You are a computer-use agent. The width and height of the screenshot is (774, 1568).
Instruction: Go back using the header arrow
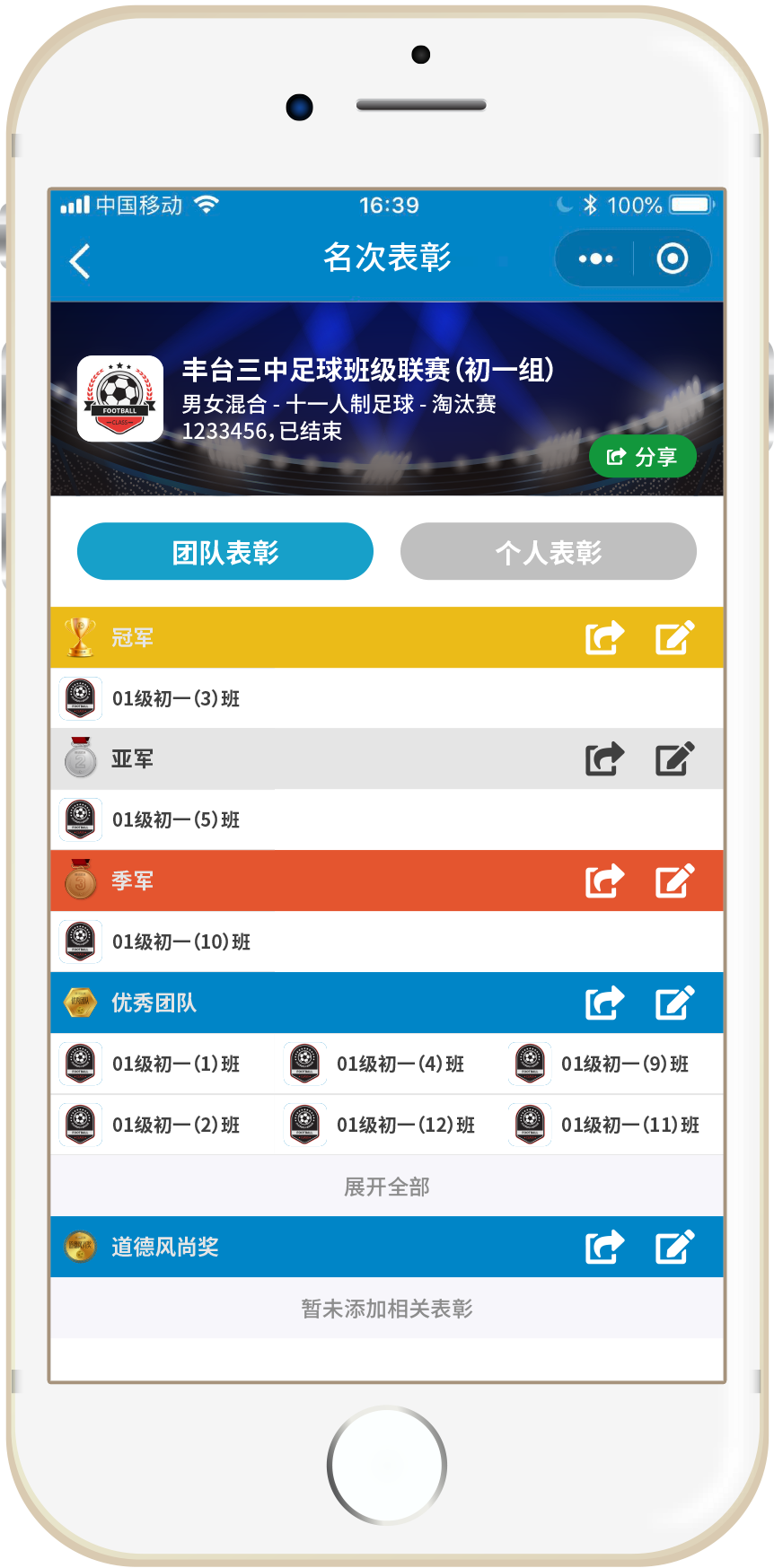click(80, 261)
